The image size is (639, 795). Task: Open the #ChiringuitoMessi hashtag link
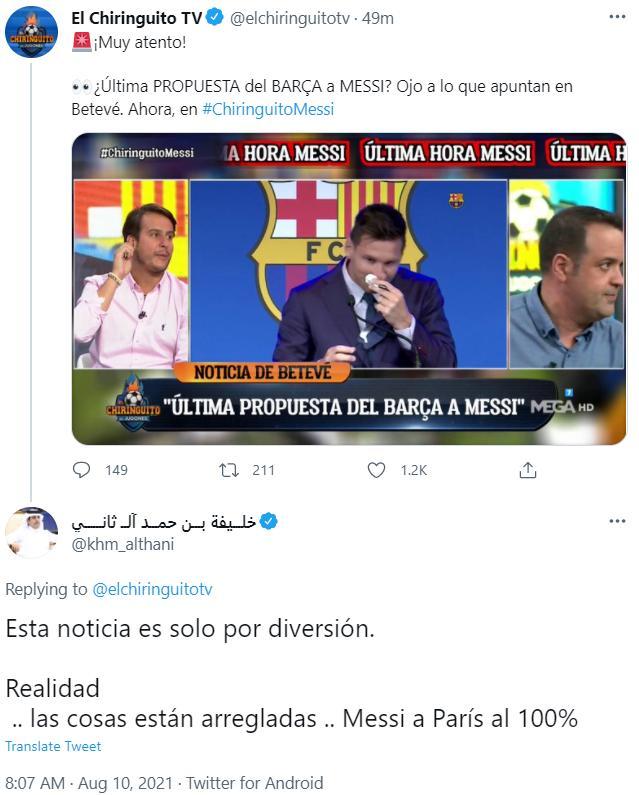tap(267, 108)
